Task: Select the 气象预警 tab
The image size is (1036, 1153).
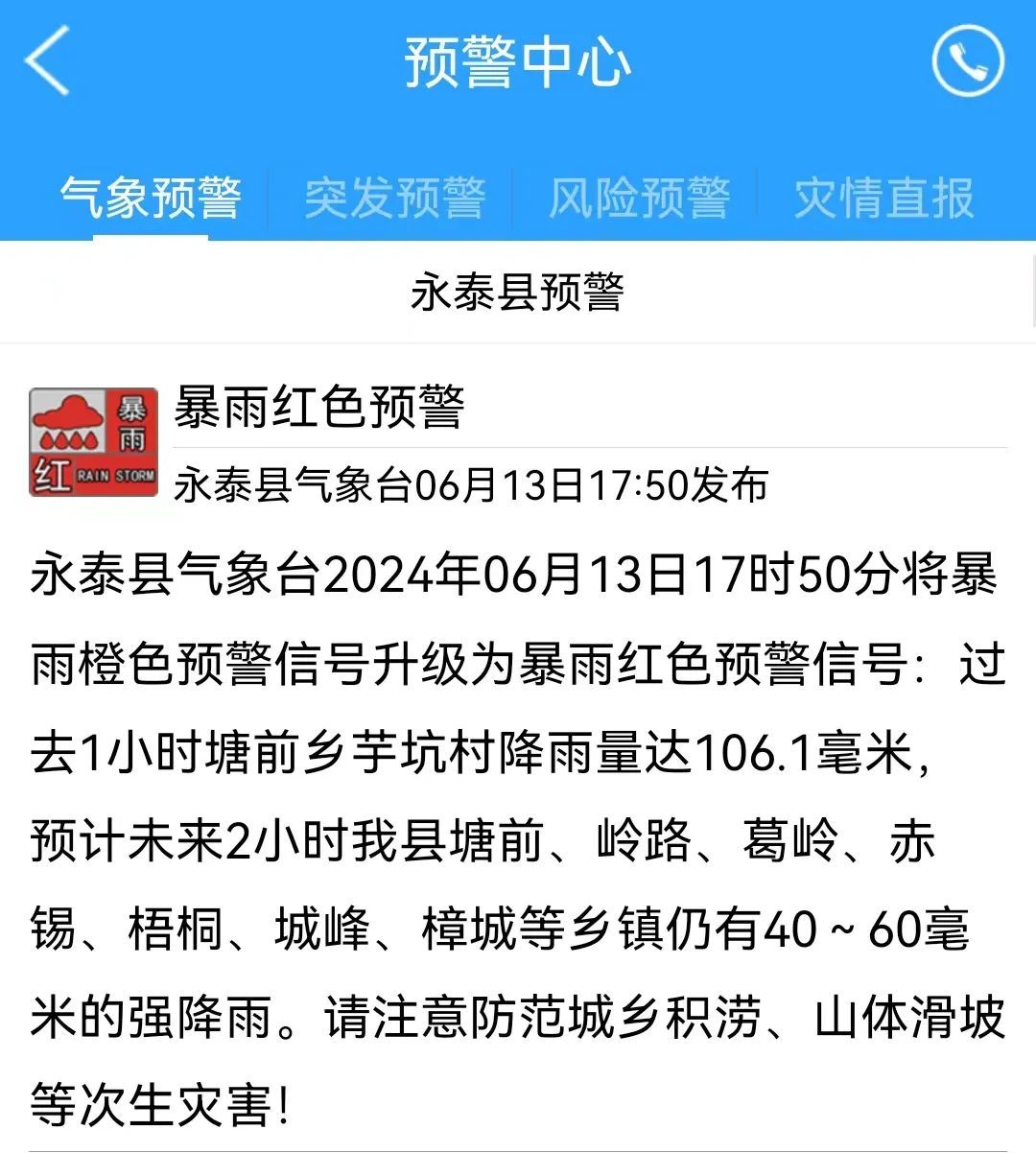Action: tap(153, 197)
